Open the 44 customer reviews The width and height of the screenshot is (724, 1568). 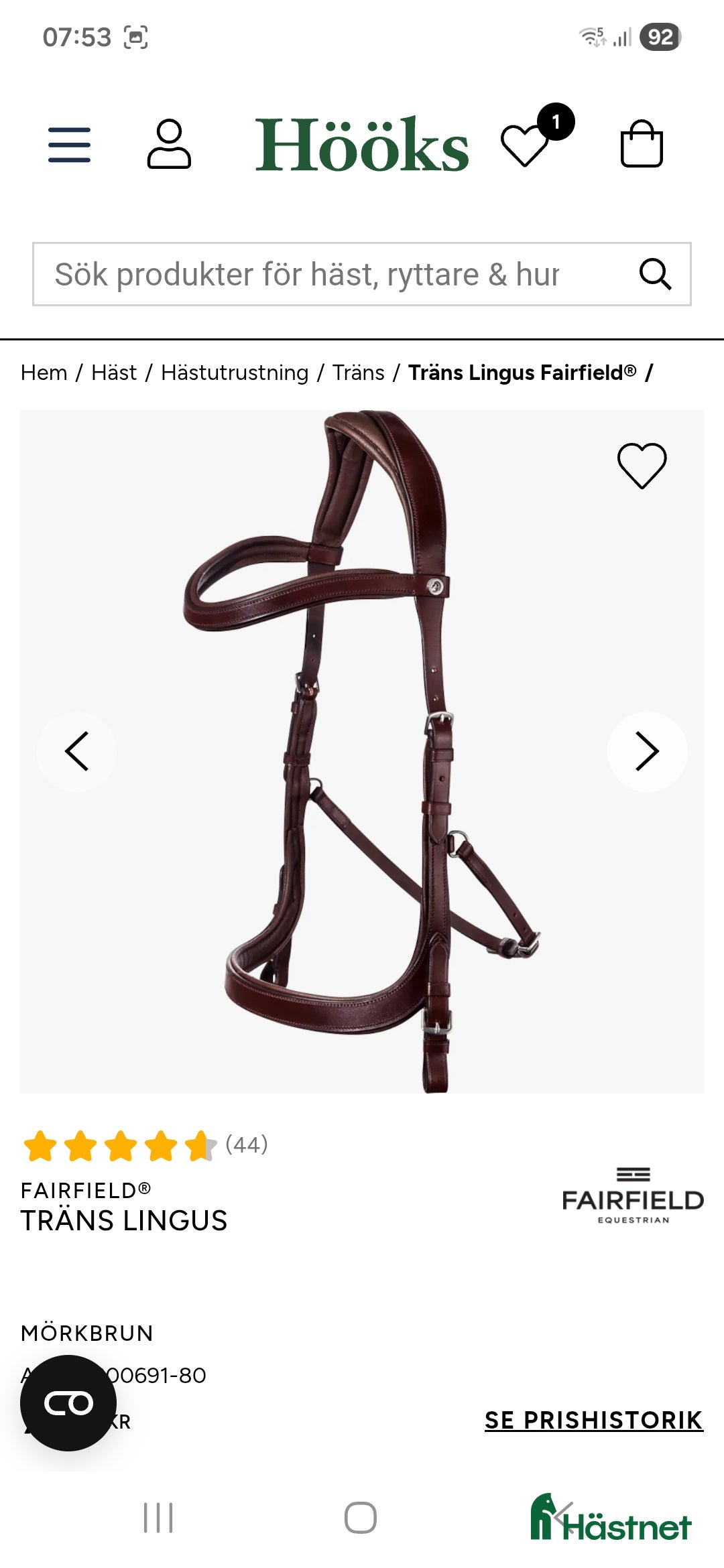(246, 1145)
